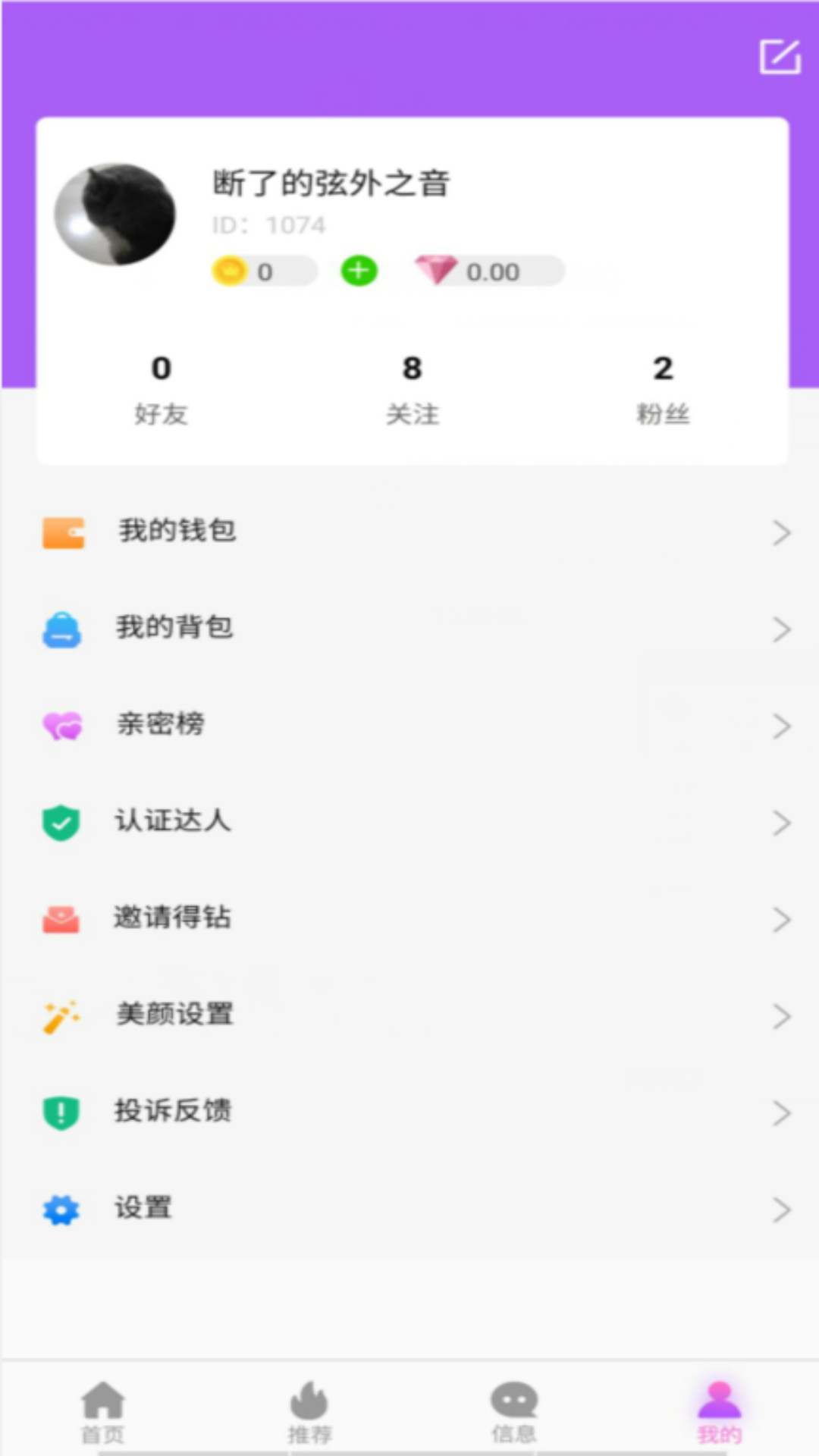Open 认证达人 verification

click(409, 822)
